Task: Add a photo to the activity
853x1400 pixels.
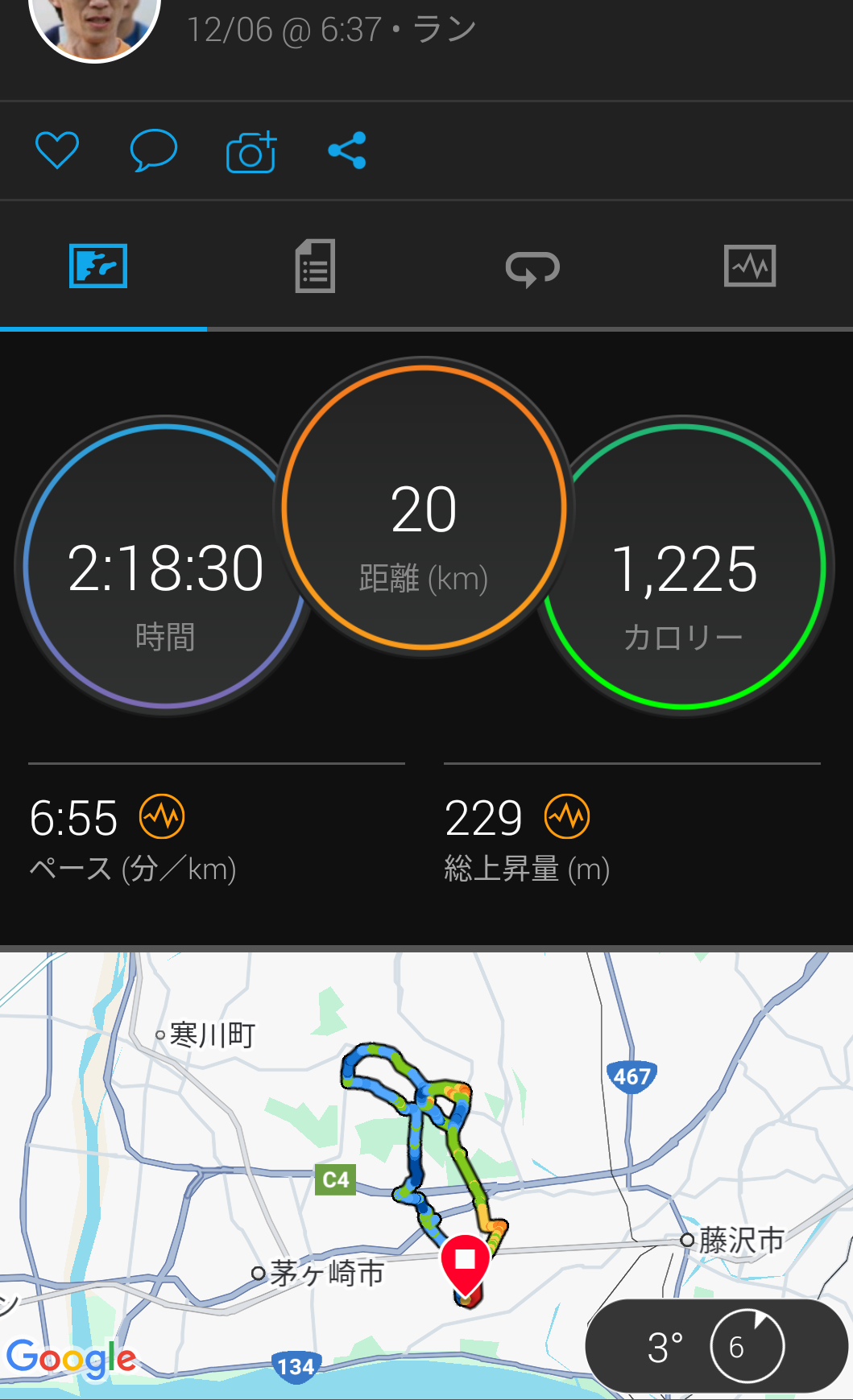Action: pos(251,151)
